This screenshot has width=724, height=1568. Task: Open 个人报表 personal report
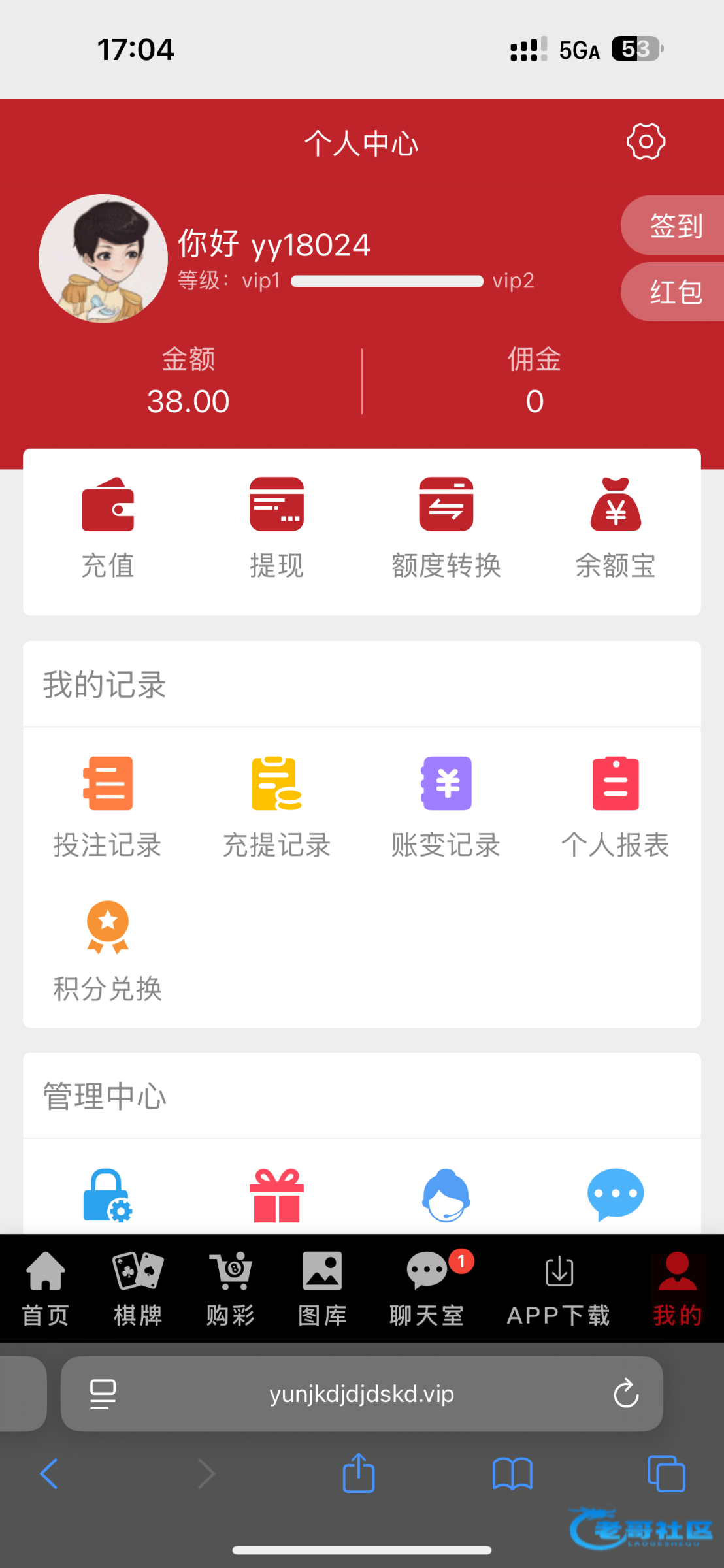tap(616, 807)
